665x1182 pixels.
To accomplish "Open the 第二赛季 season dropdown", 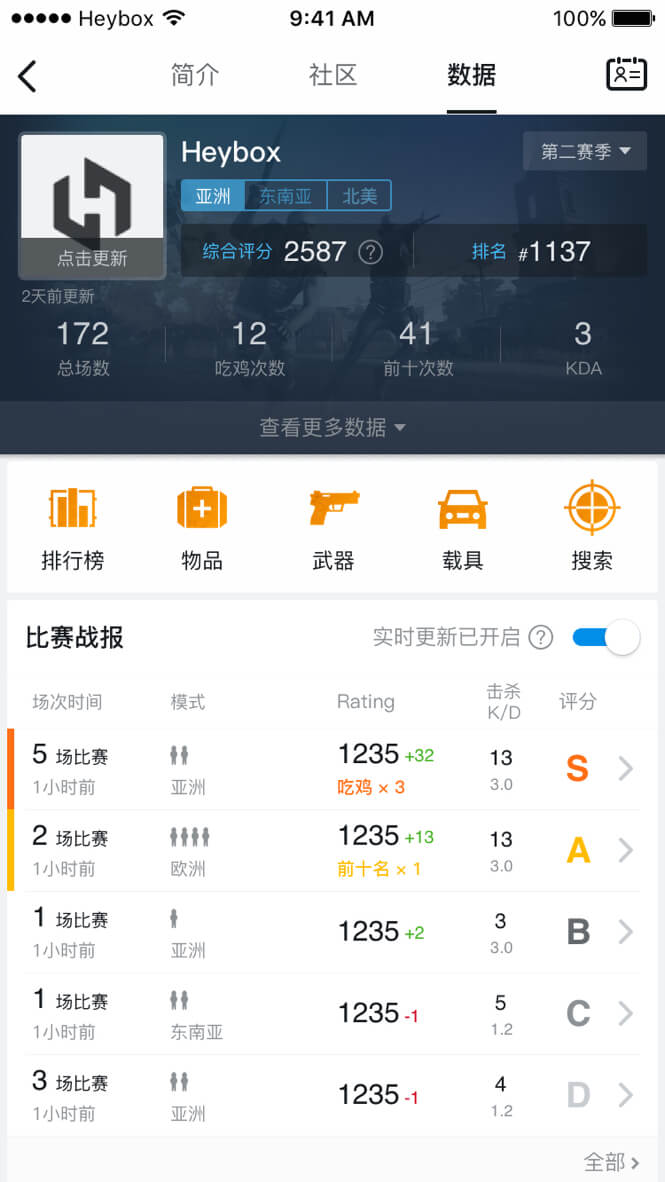I will 585,152.
